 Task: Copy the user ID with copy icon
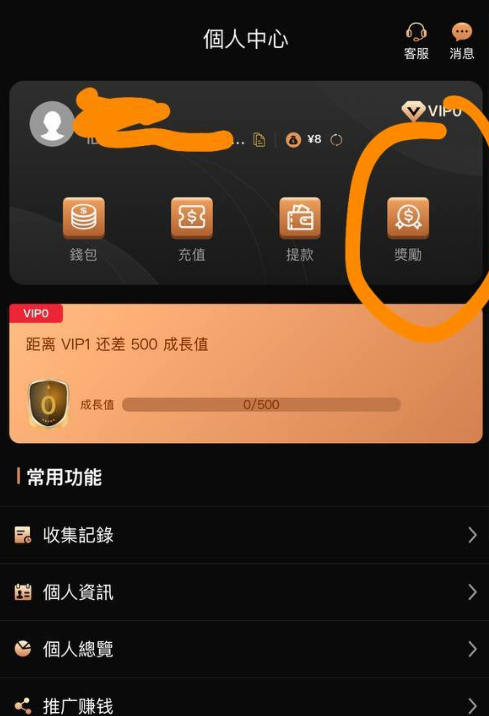[259, 140]
